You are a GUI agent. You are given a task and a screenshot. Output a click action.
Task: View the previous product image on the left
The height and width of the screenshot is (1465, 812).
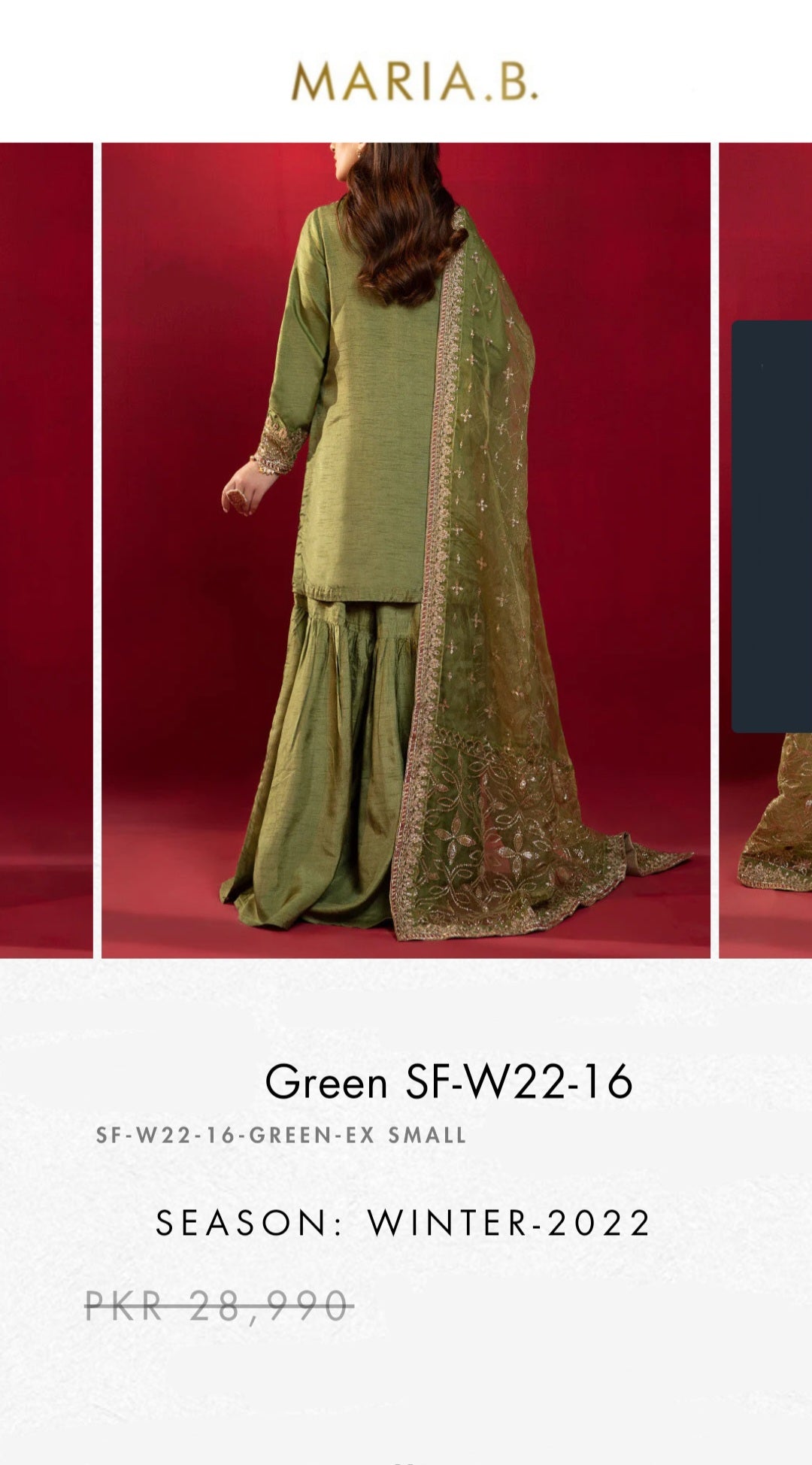tap(46, 550)
